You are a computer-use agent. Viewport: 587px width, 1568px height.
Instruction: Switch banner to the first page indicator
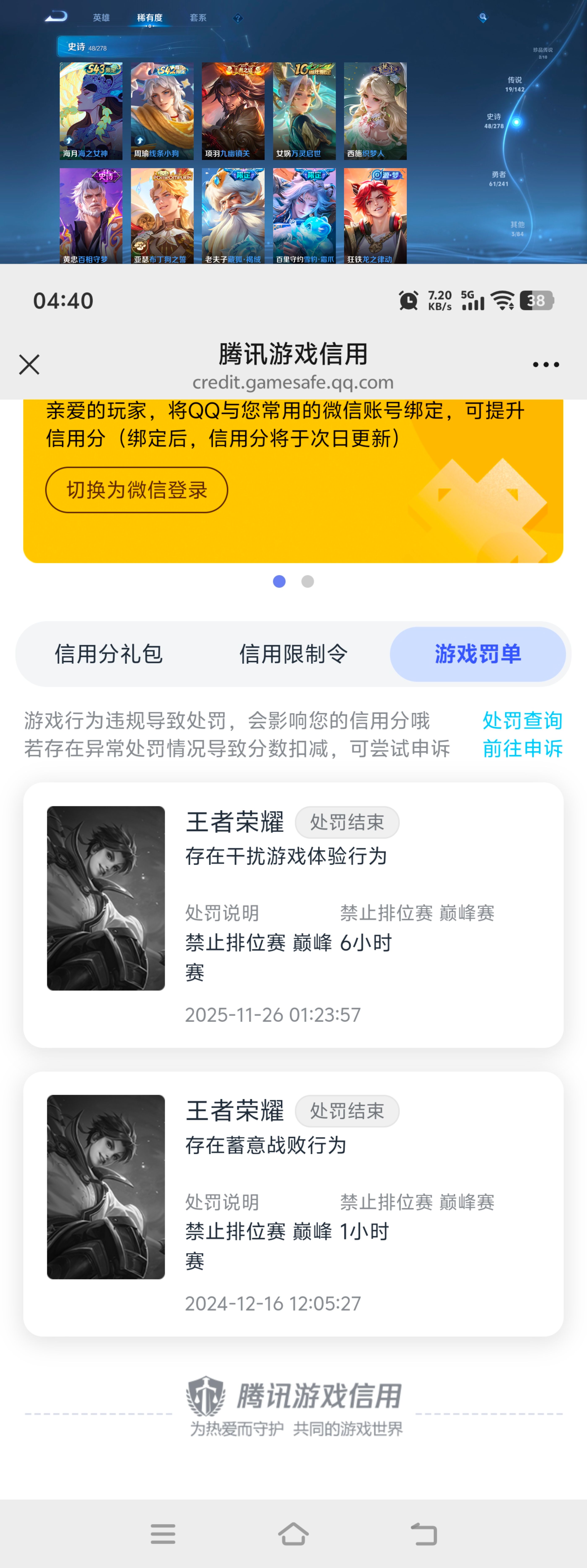pyautogui.click(x=279, y=581)
